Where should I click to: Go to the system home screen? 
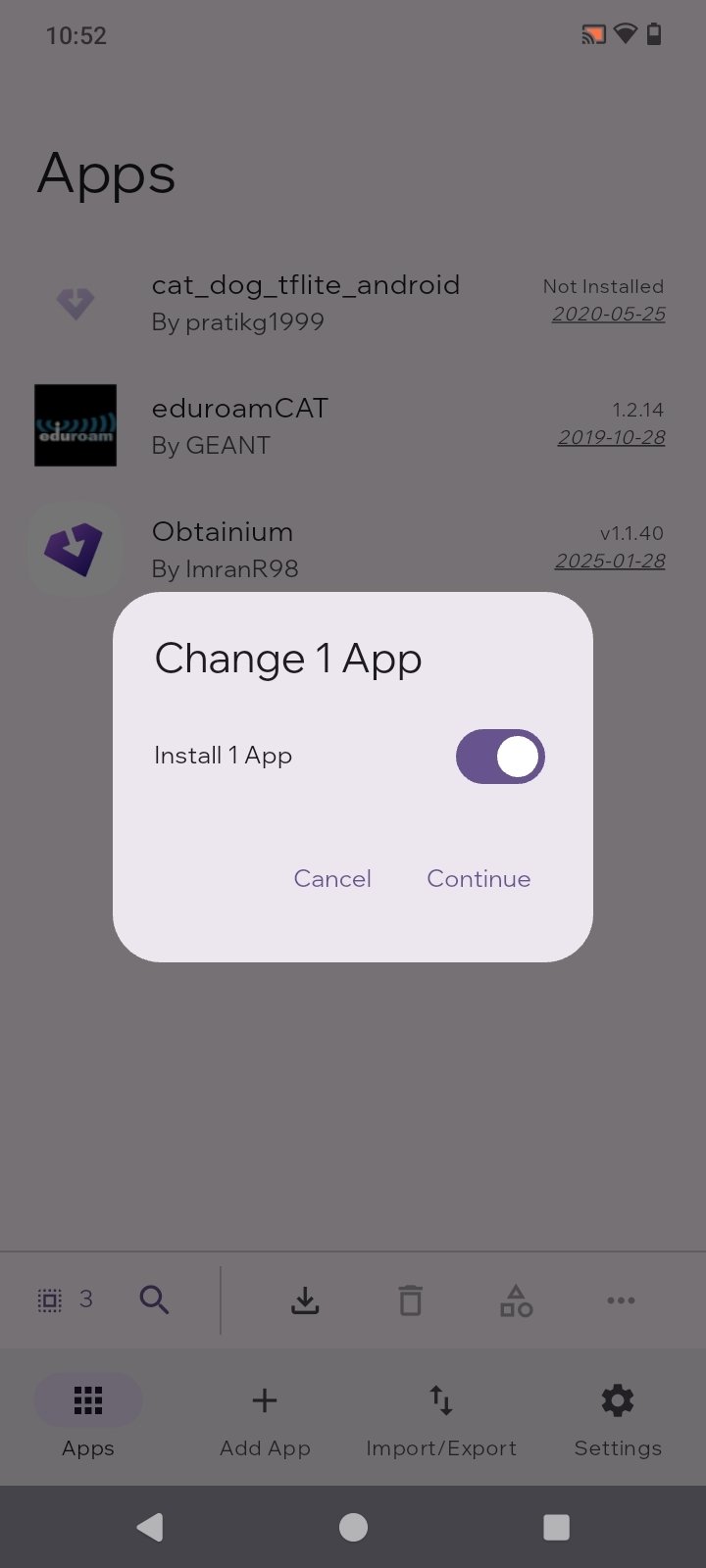click(353, 1526)
